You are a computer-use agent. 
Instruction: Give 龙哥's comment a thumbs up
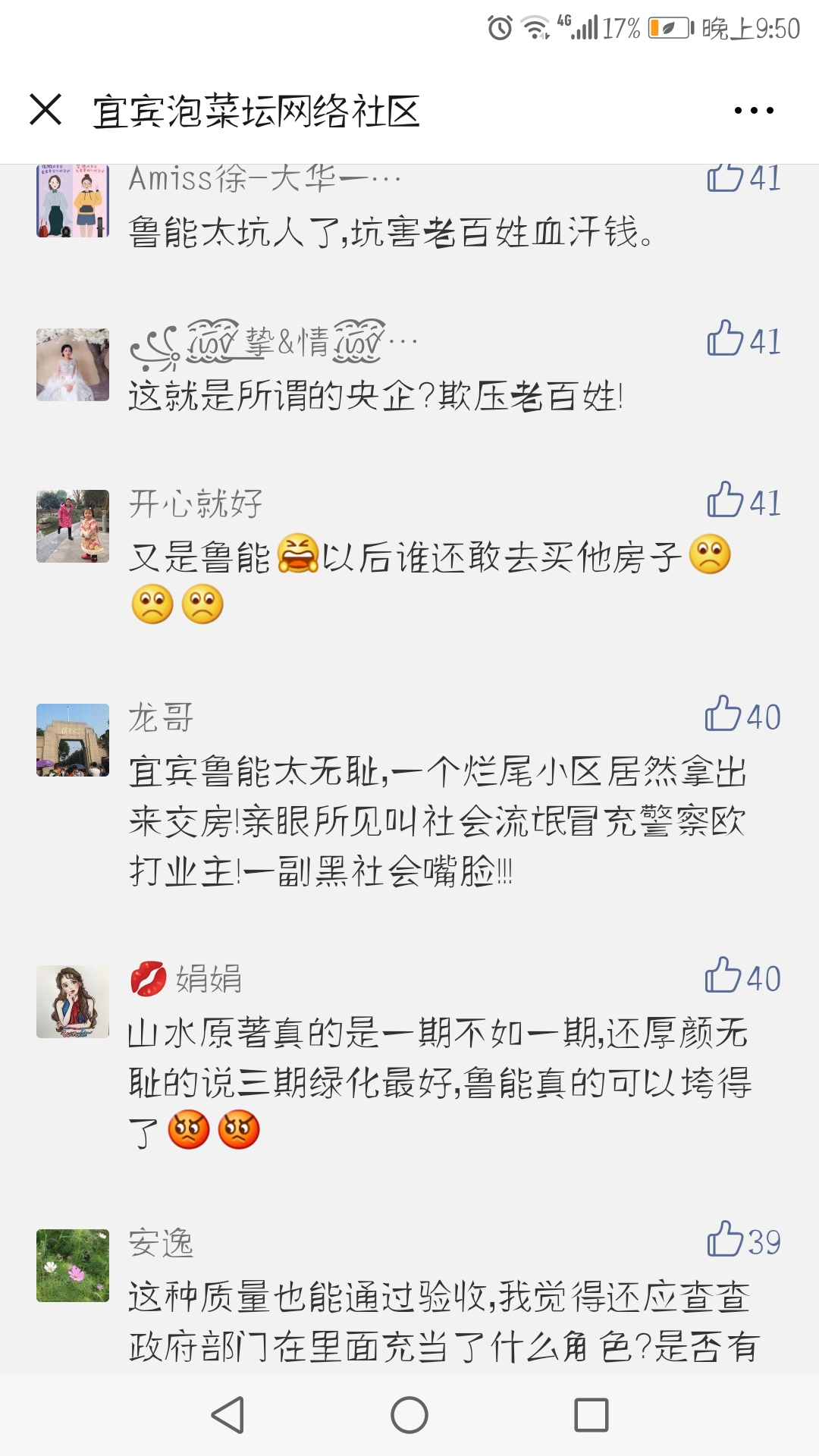[723, 715]
